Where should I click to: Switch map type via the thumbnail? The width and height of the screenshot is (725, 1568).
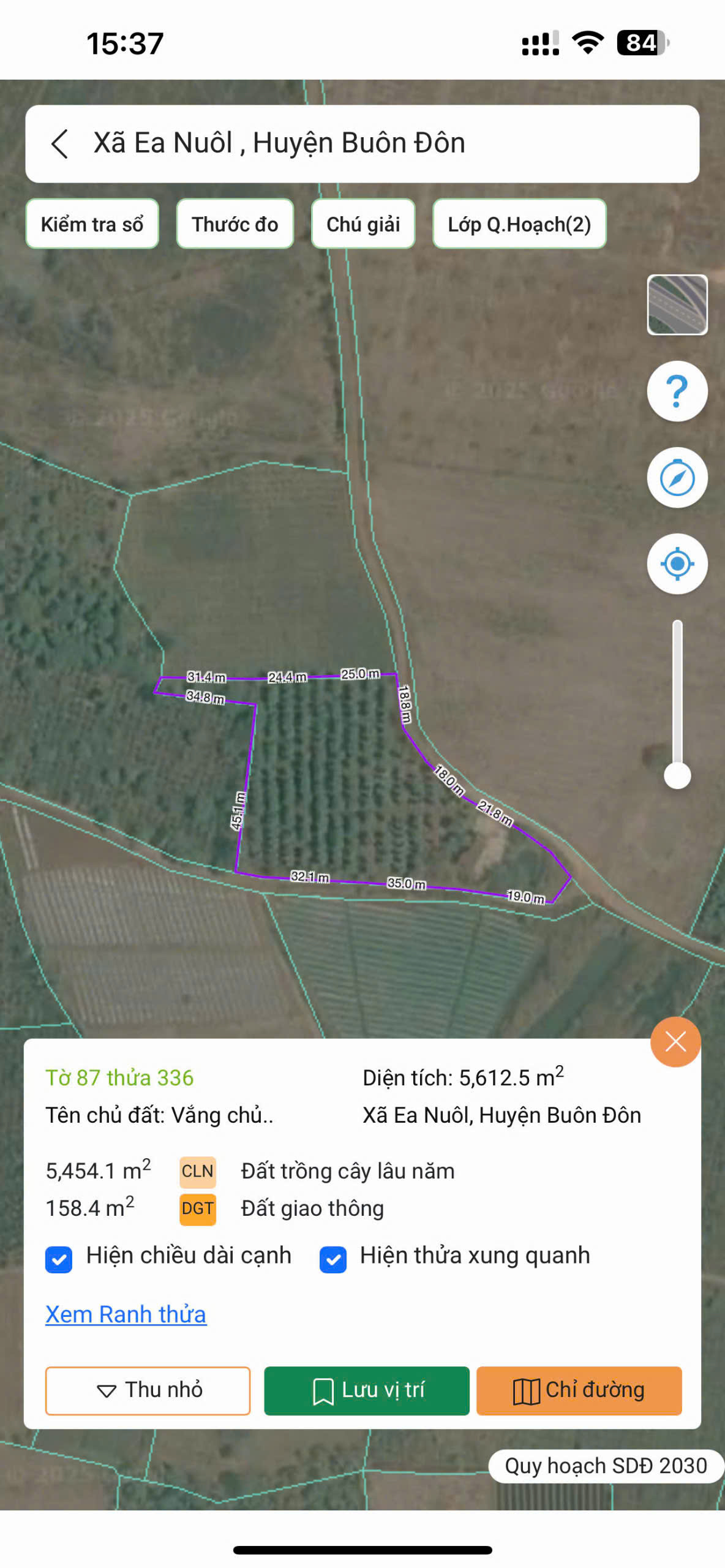(x=677, y=304)
